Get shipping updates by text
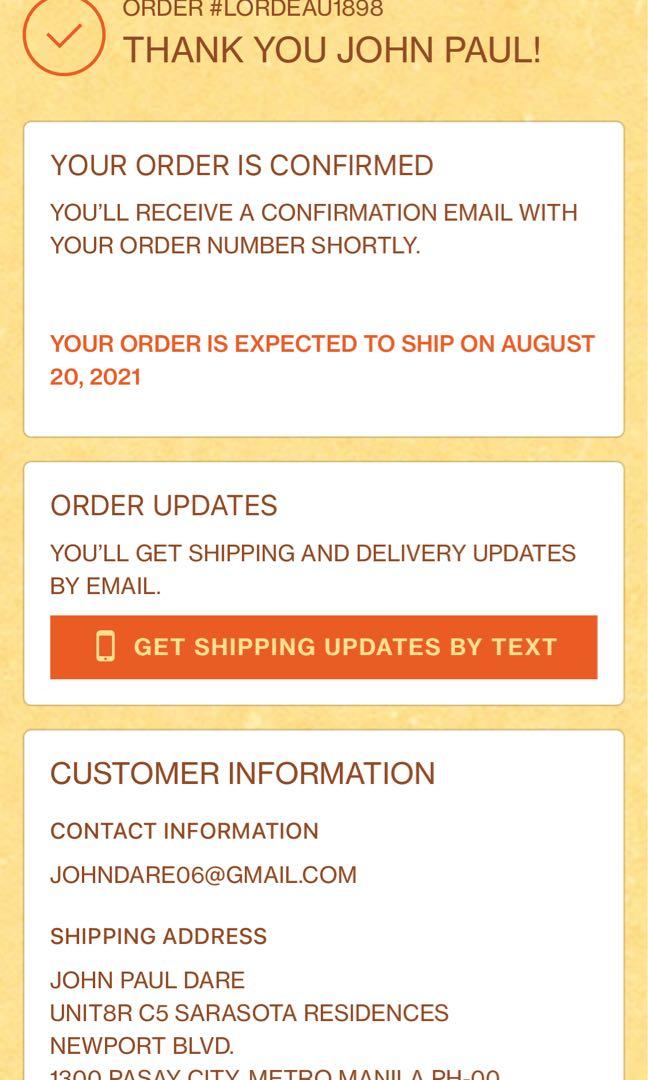Screen dimensions: 648x1080 [x=323, y=647]
